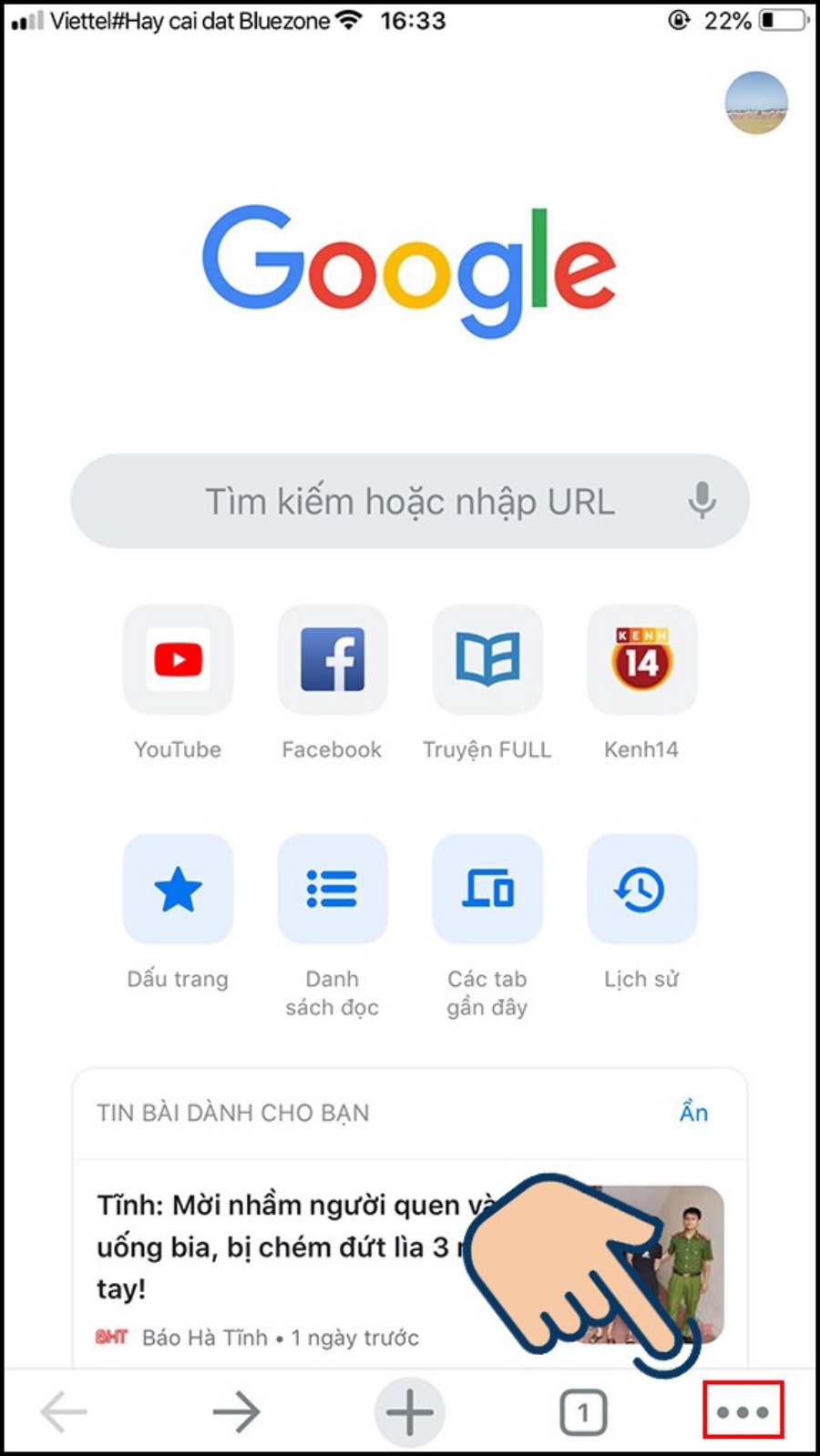
Task: Open the three-dot overflow menu
Action: (x=743, y=1412)
